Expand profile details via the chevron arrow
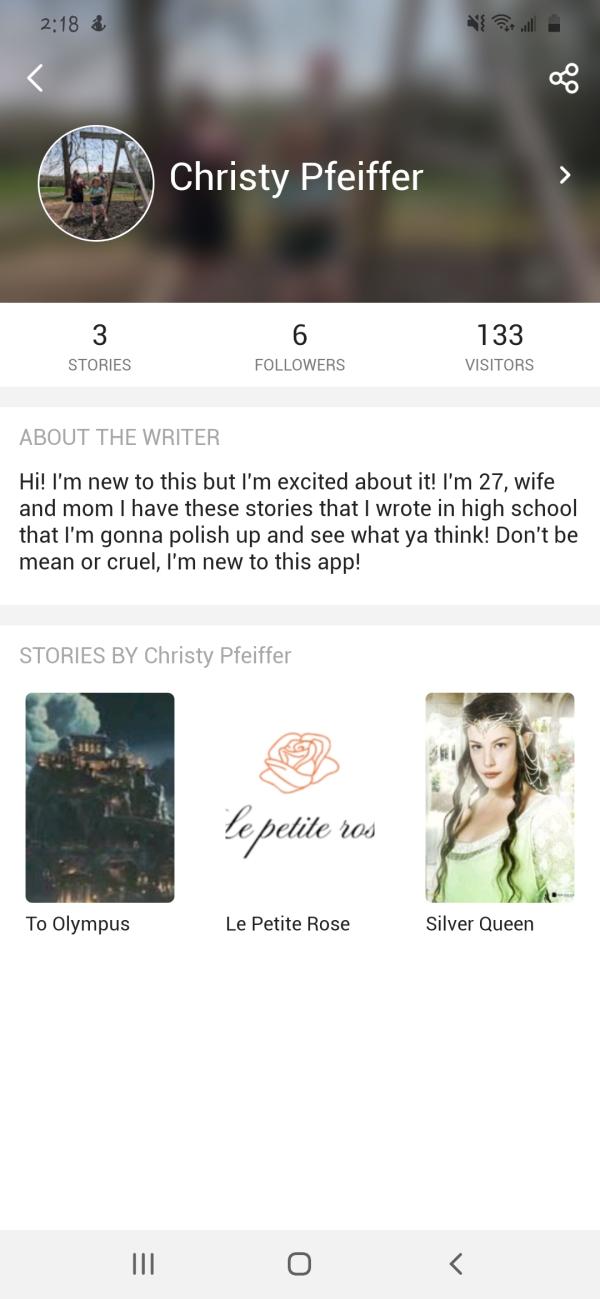 coord(565,176)
